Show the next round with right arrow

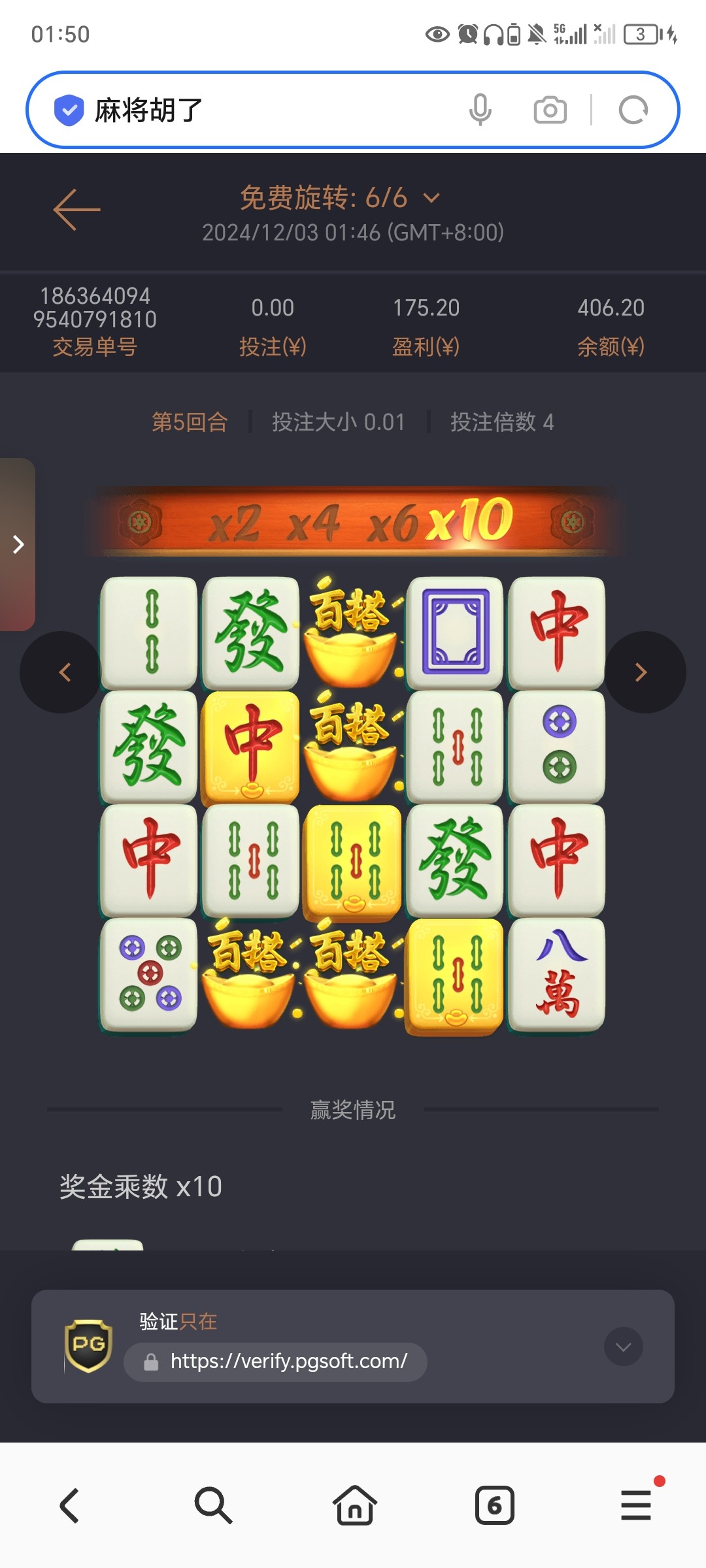tap(643, 672)
